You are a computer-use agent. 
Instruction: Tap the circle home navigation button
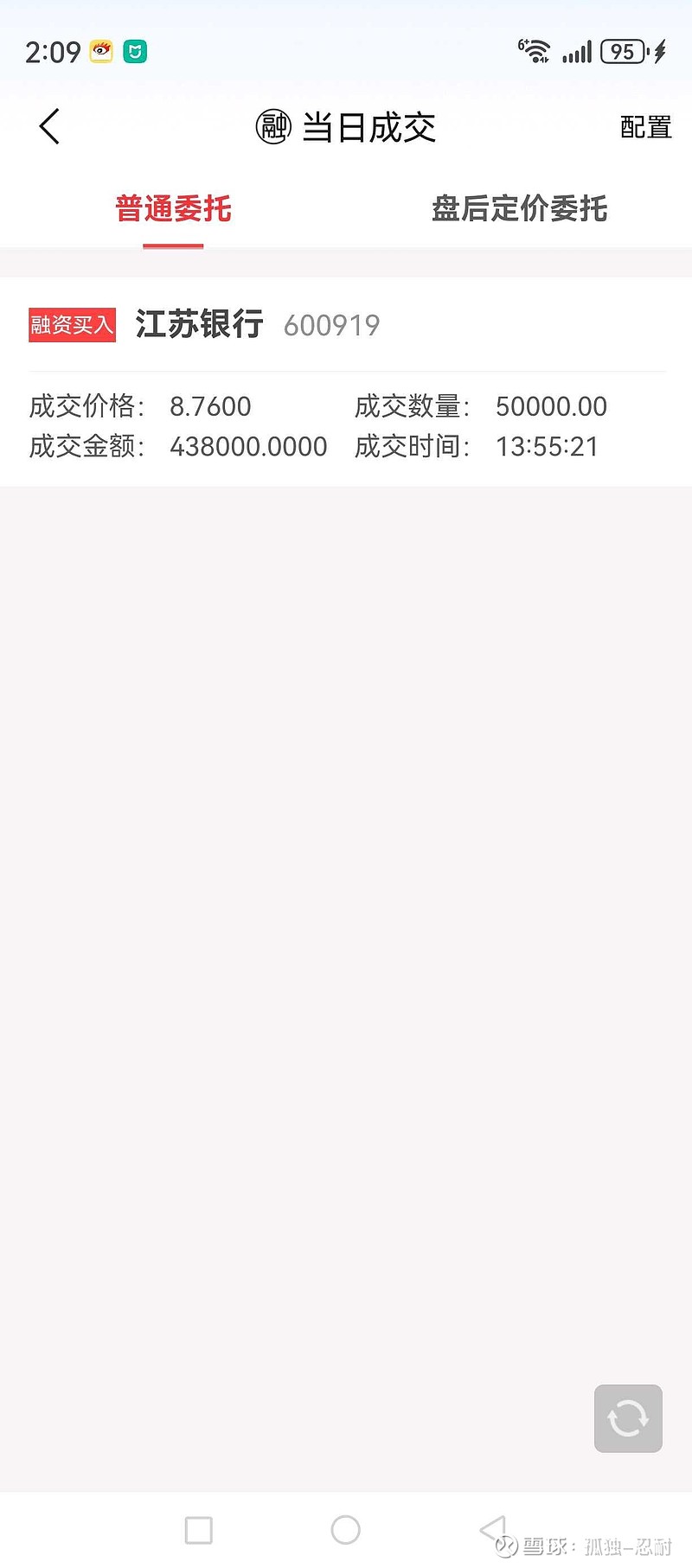pyautogui.click(x=346, y=1530)
